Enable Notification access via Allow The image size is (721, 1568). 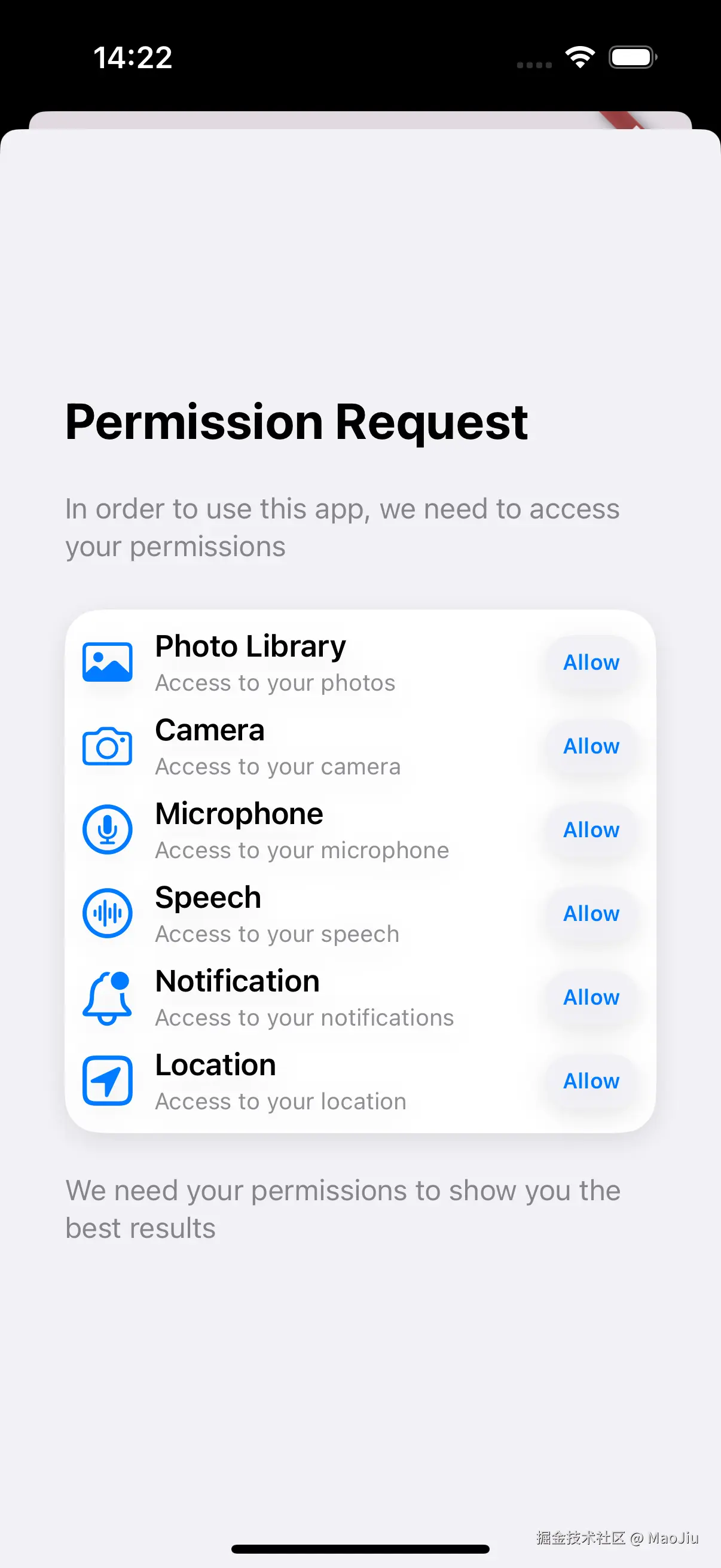pos(591,997)
